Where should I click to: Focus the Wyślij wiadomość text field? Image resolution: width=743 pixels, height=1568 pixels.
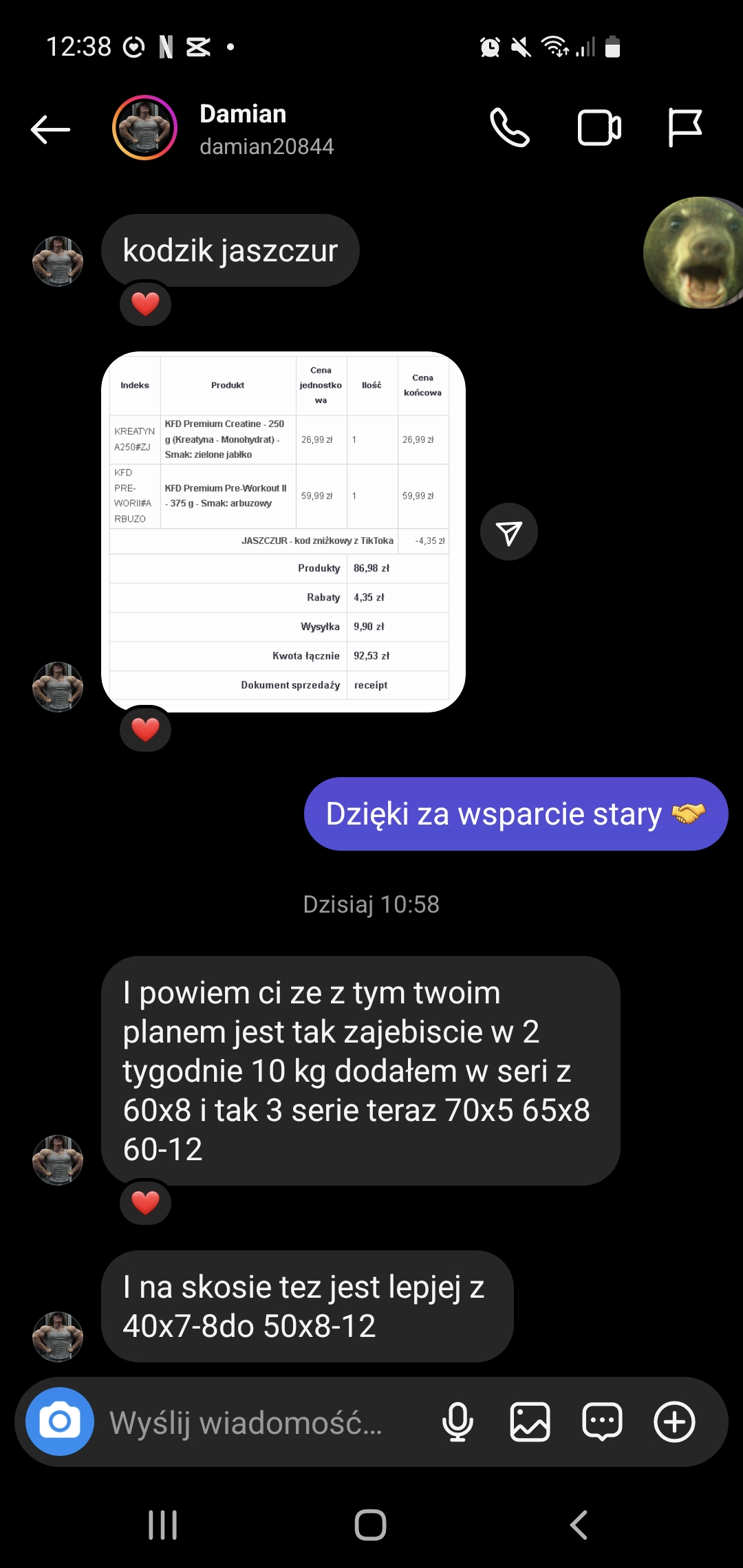(x=261, y=1422)
